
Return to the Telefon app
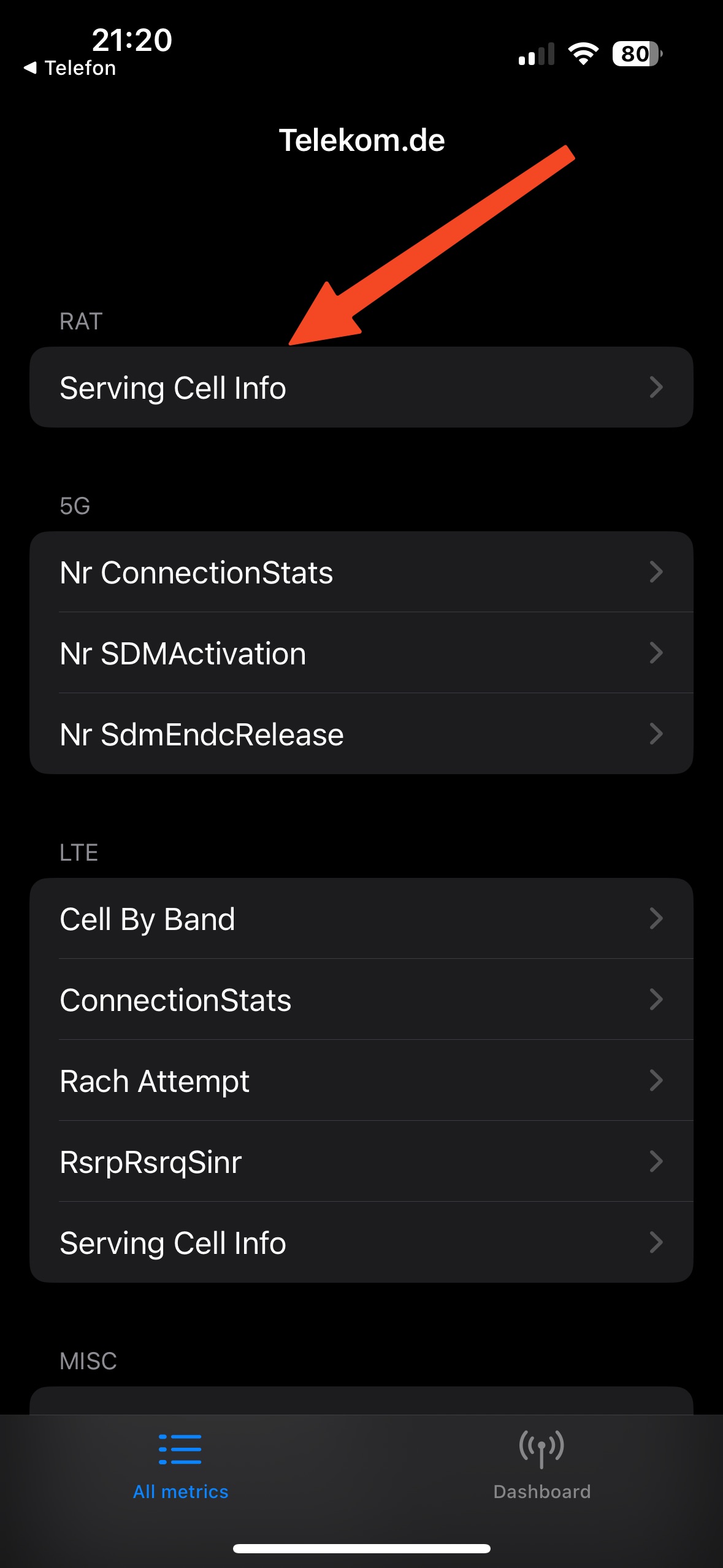(x=70, y=68)
